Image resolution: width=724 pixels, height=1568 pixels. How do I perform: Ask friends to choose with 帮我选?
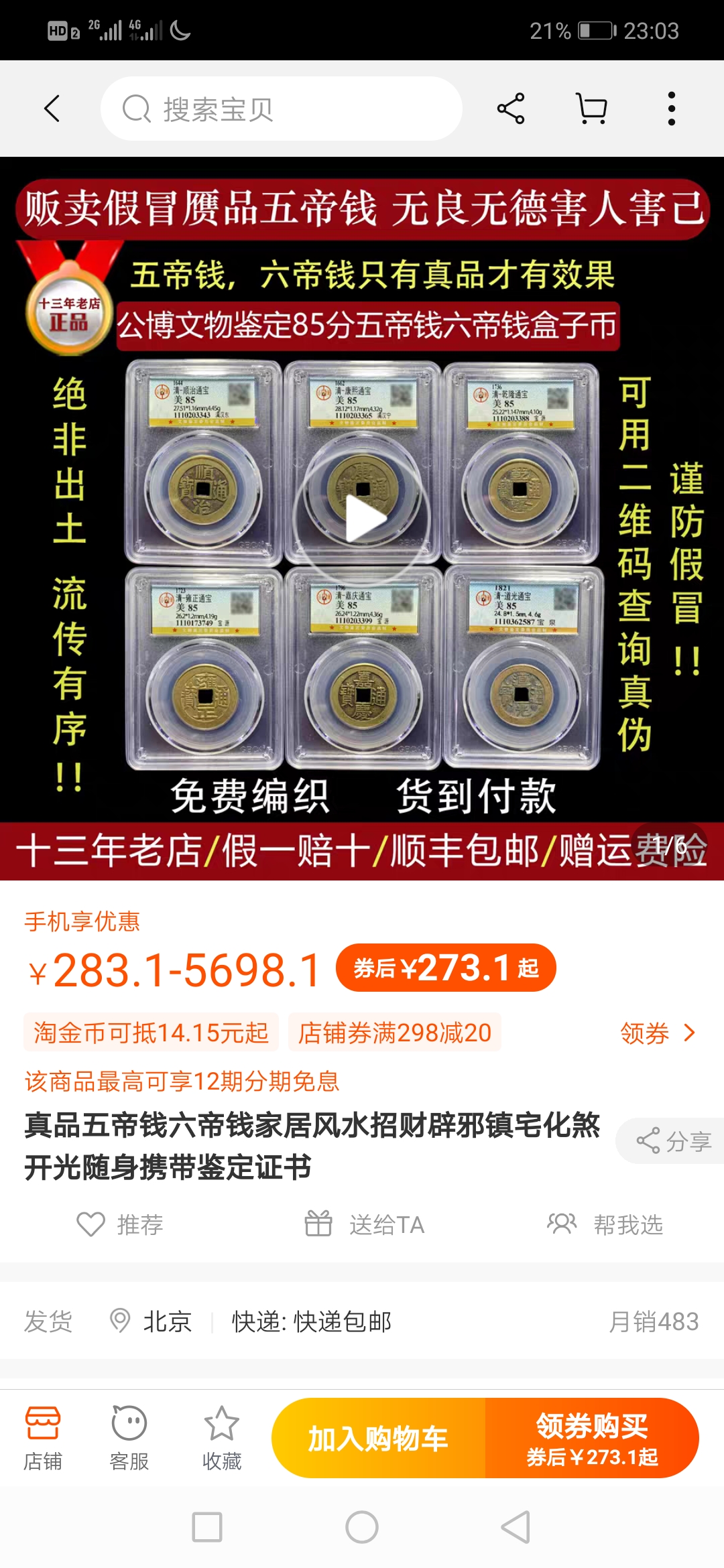tap(605, 1224)
